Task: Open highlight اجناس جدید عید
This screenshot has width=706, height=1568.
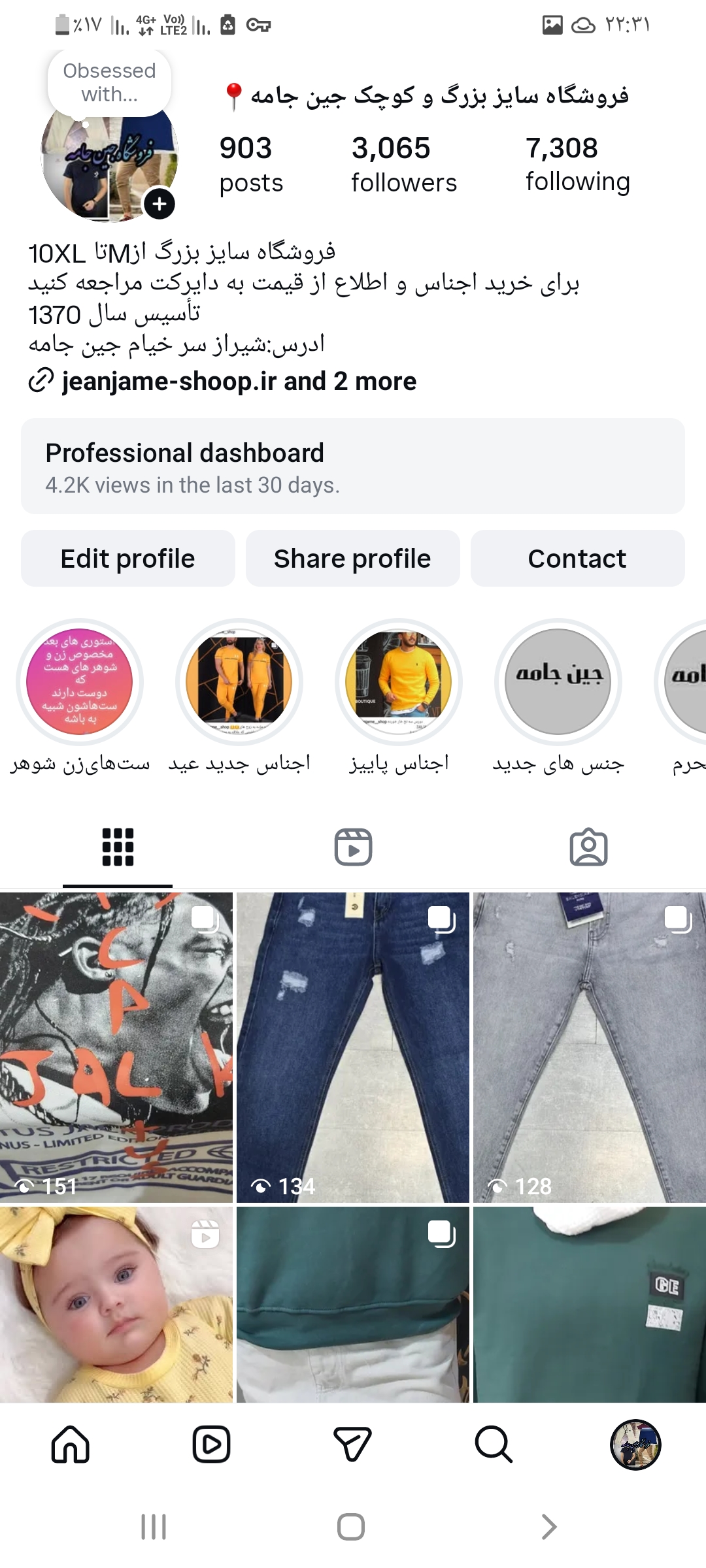Action: [x=239, y=682]
